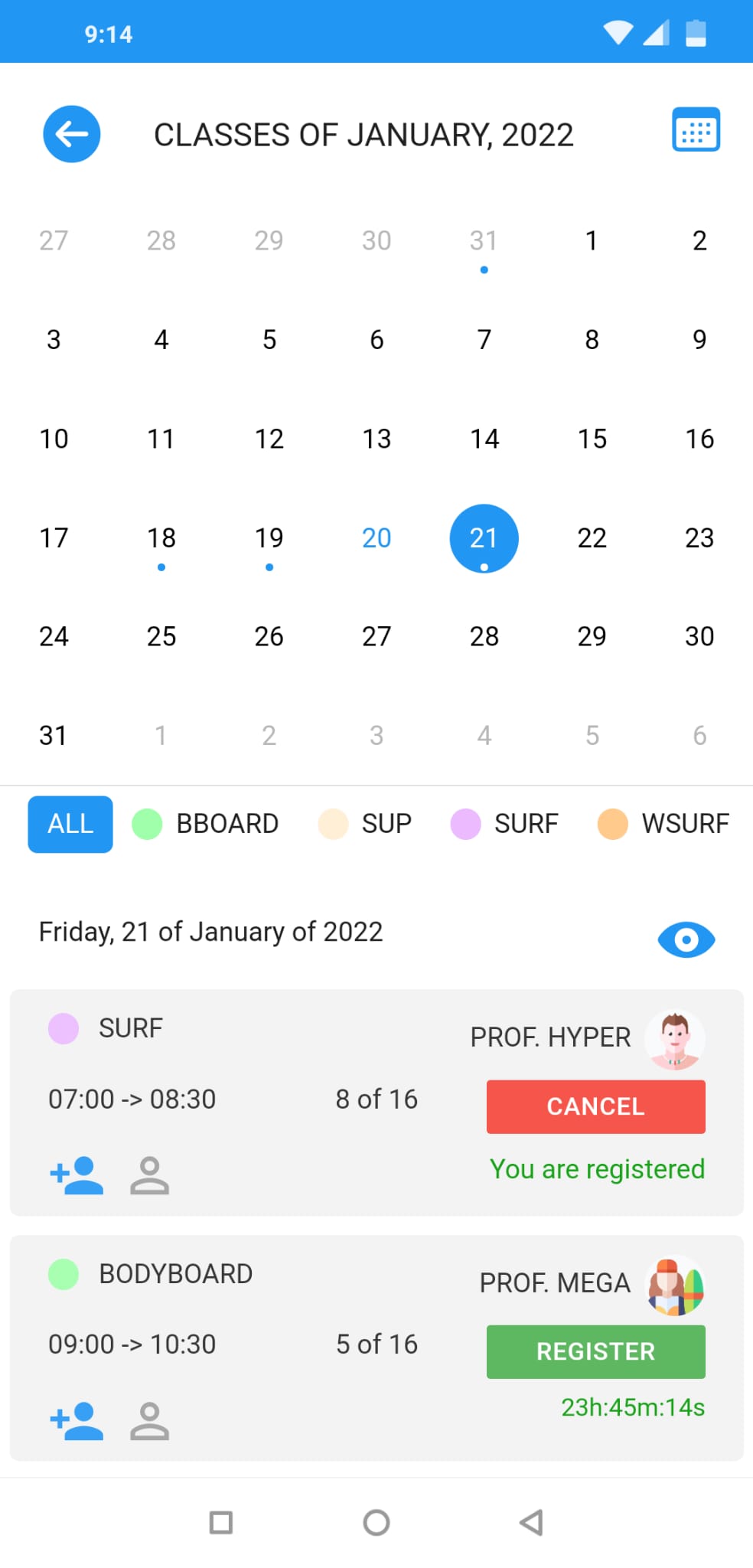Toggle the eye visibility icon
The height and width of the screenshot is (1568, 753).
[x=686, y=939]
